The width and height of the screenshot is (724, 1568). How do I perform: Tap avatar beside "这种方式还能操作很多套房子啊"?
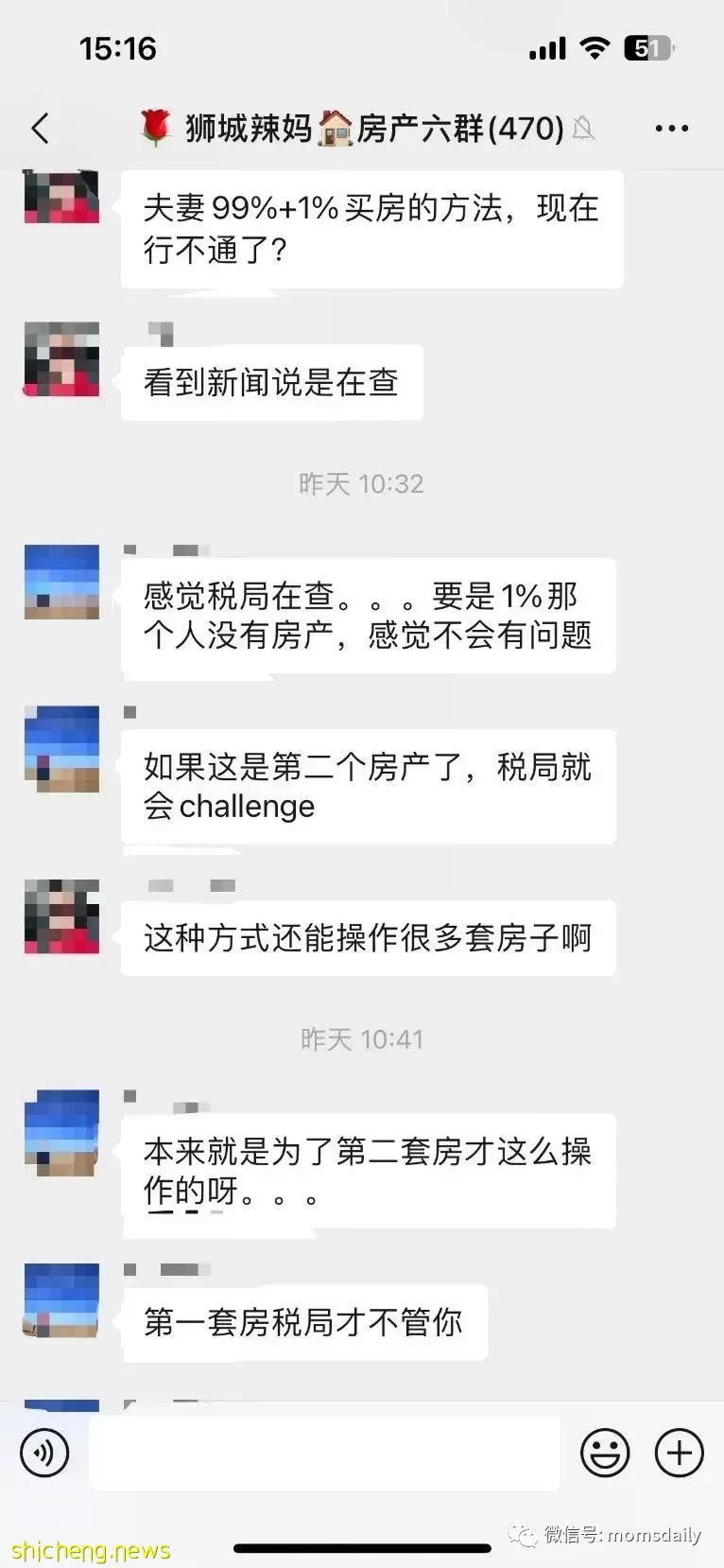[x=61, y=915]
